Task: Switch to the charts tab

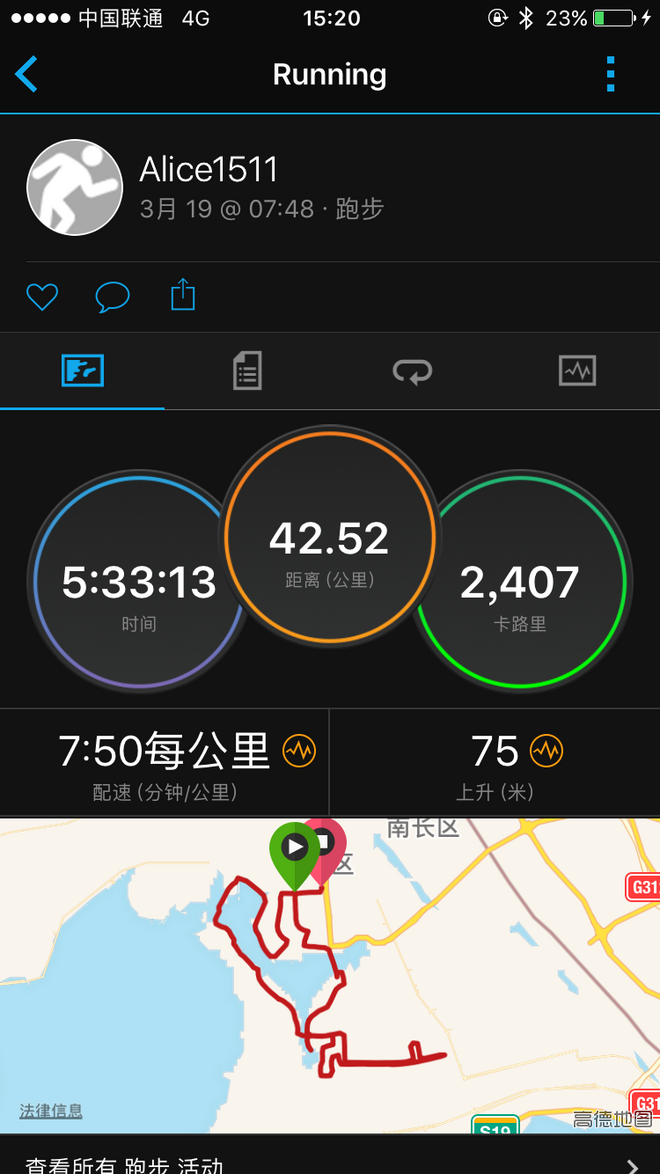Action: tap(577, 371)
